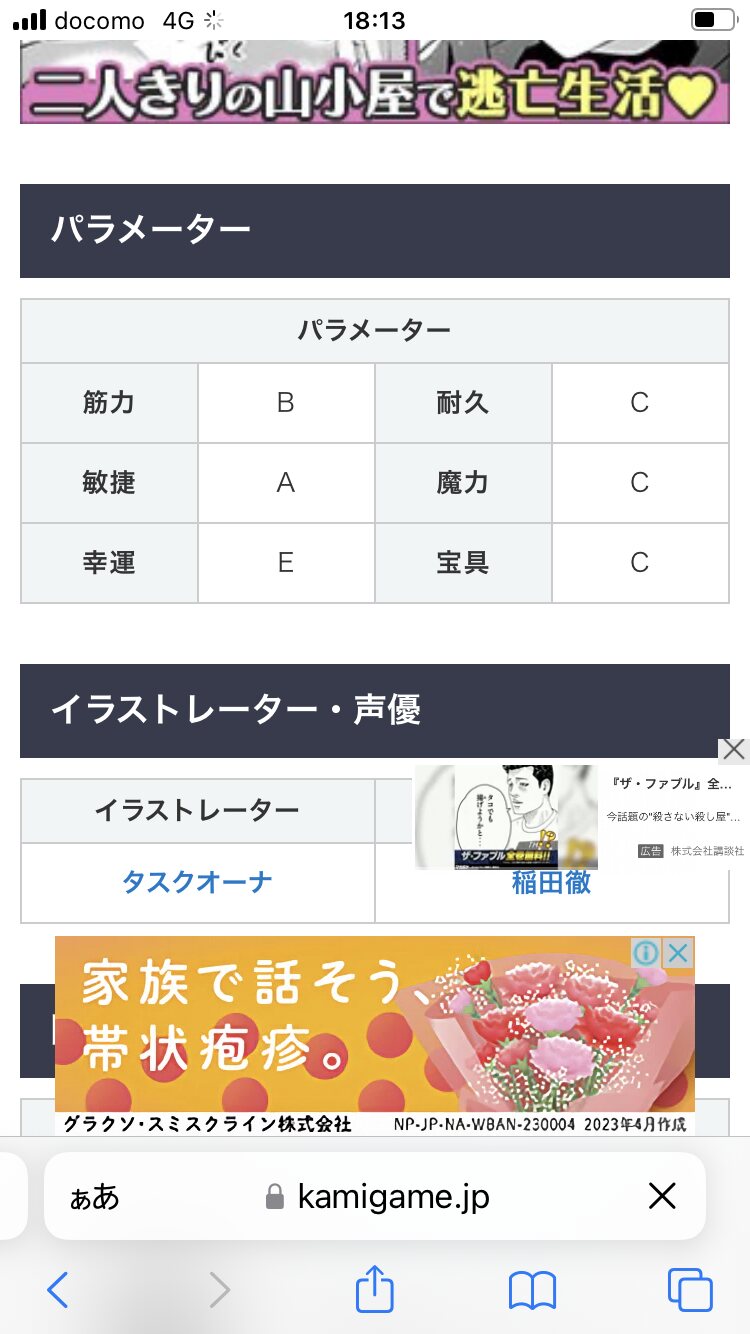Open Safari bookmarks
Viewport: 750px width, 1334px height.
click(532, 1290)
